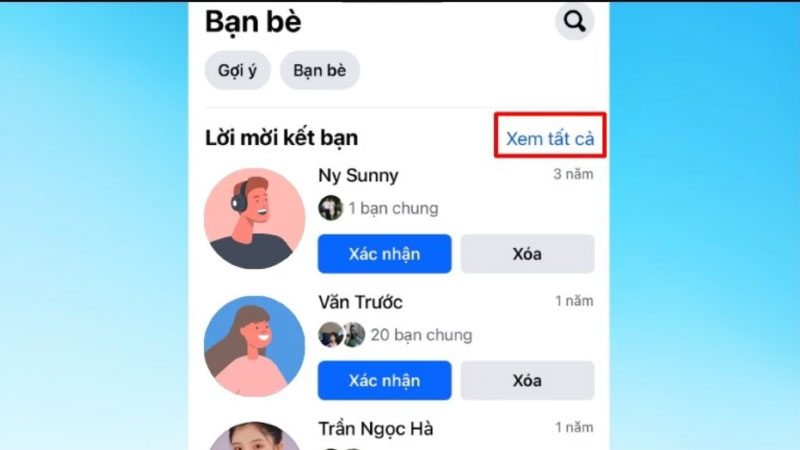Open the search magnifier icon

click(574, 21)
